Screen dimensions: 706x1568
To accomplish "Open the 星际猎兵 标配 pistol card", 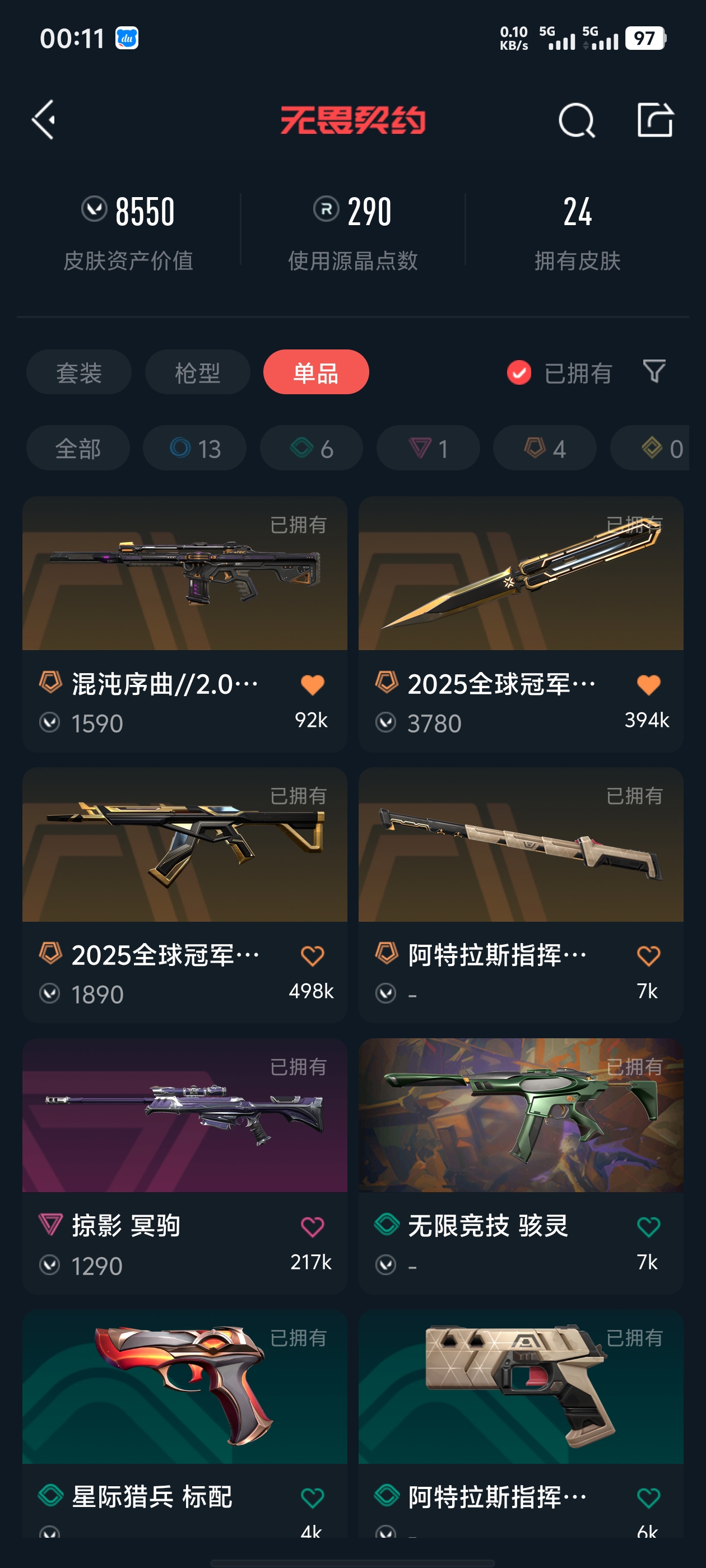I will click(x=184, y=1394).
